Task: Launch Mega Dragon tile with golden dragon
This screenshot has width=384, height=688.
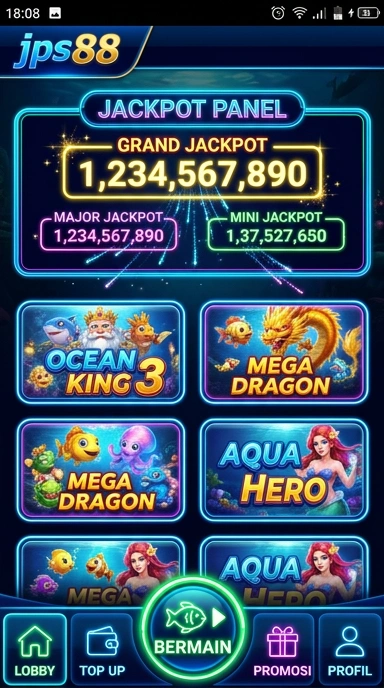Action: click(x=284, y=352)
